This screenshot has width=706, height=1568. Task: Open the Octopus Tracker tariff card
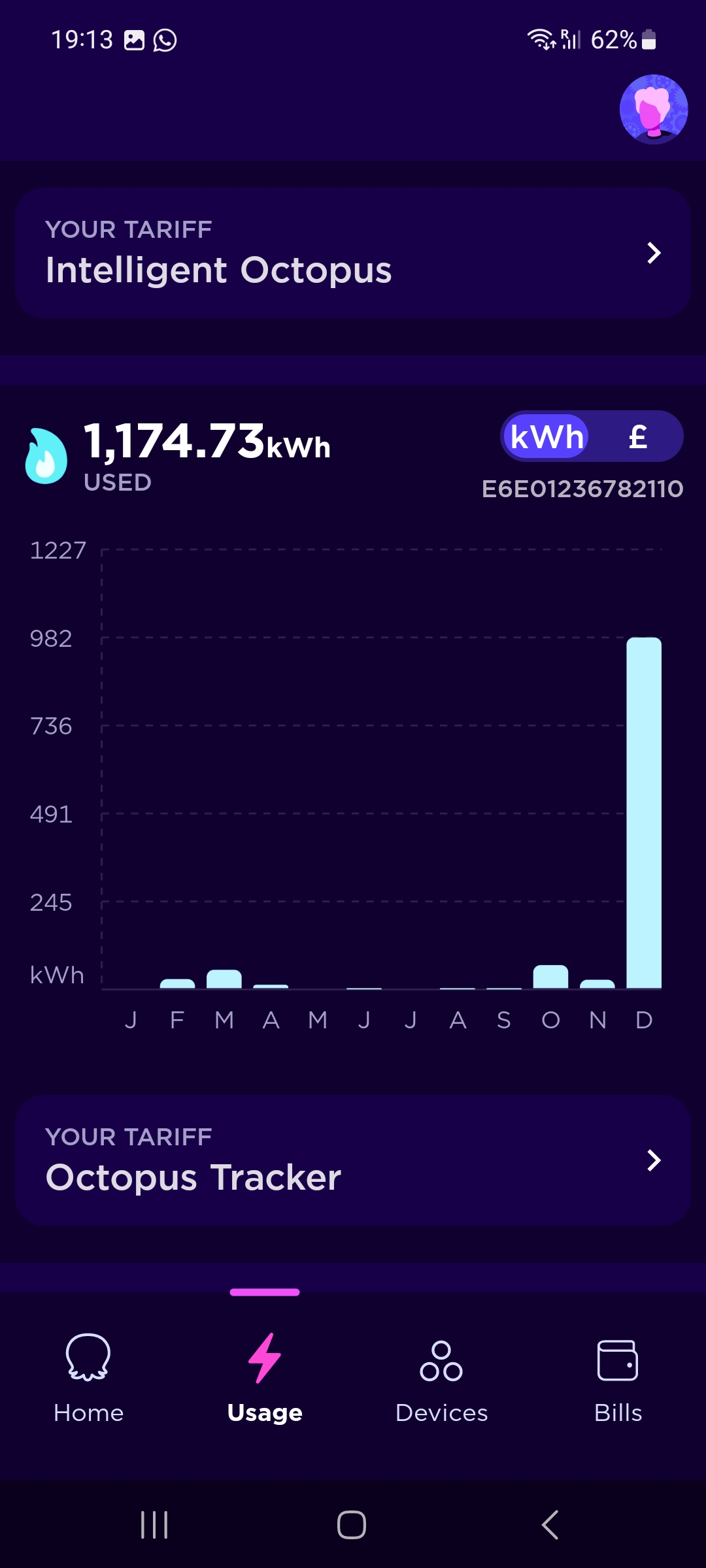click(353, 1160)
